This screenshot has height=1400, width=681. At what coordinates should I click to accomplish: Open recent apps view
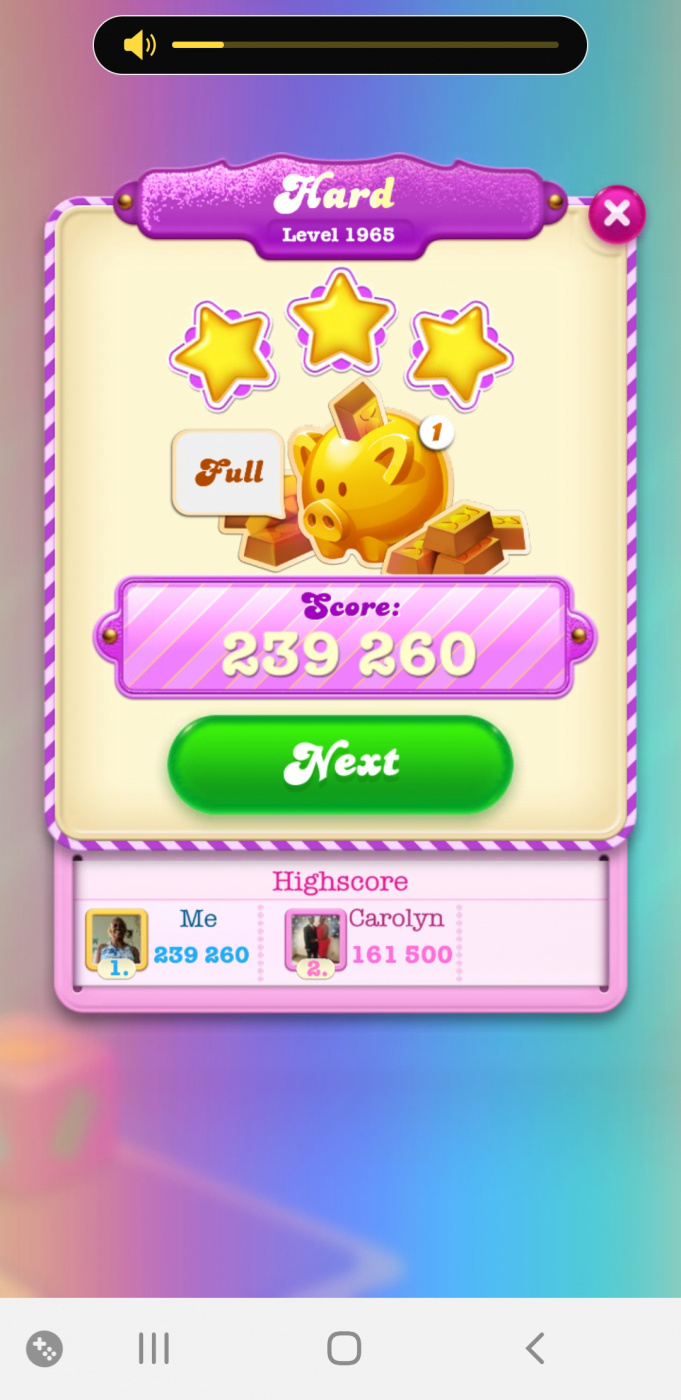coord(153,1349)
